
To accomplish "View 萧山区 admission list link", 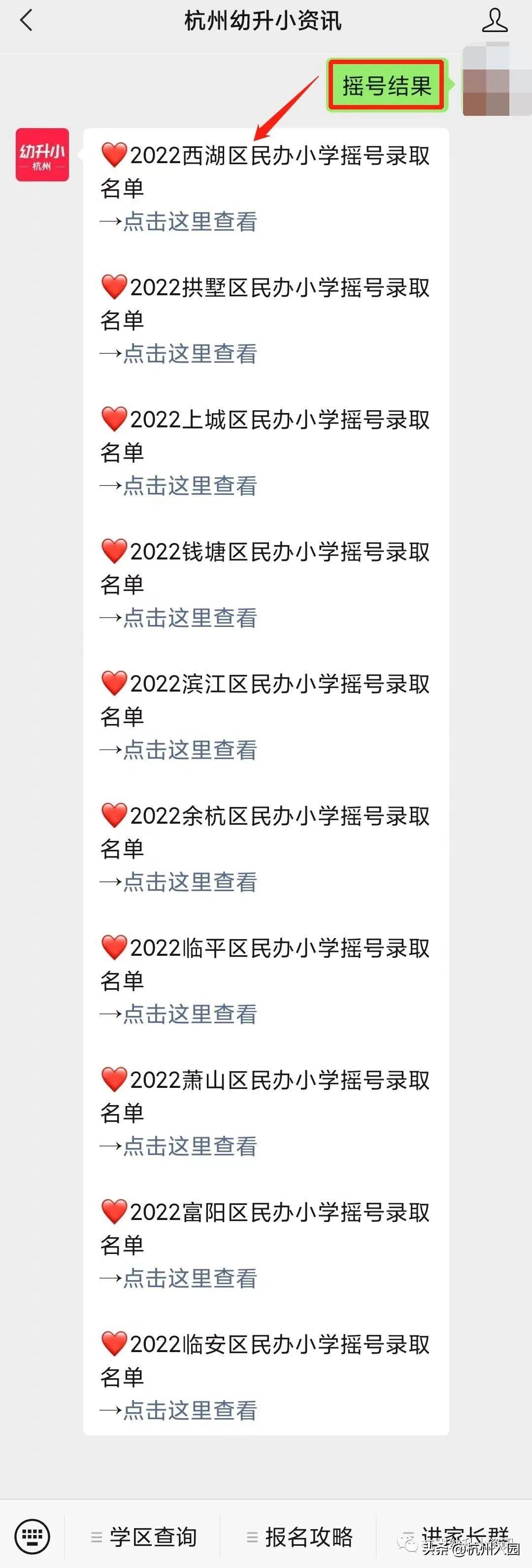I will (x=190, y=1146).
